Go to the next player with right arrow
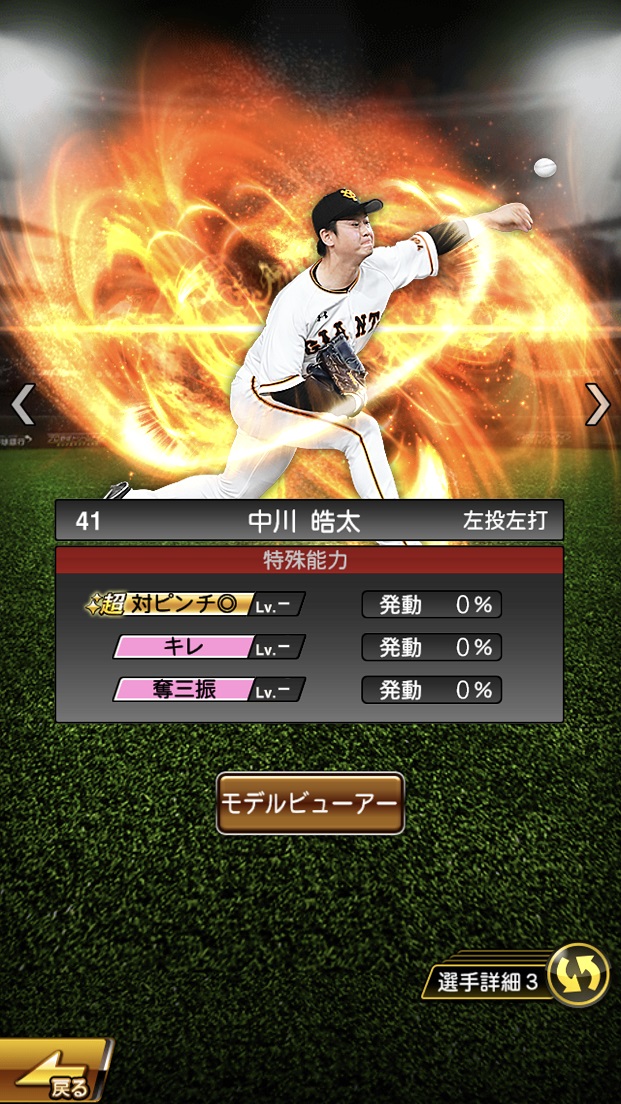Viewport: 621px width, 1104px height. coord(598,404)
